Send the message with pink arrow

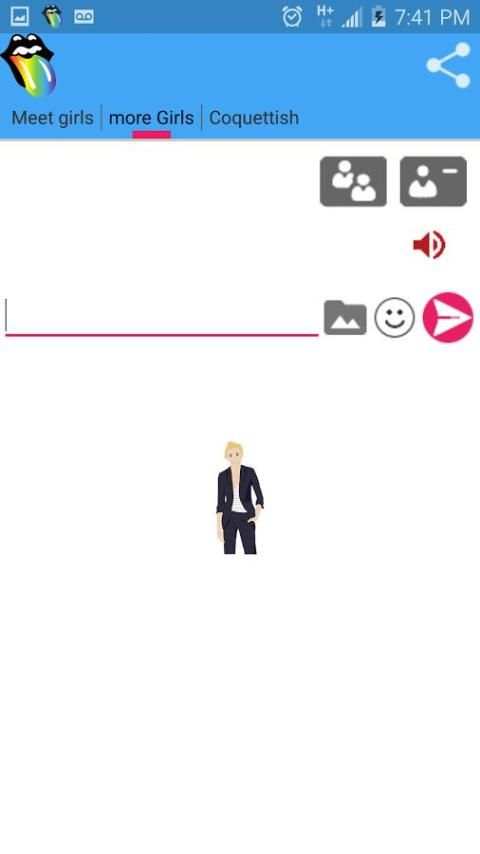click(x=448, y=318)
